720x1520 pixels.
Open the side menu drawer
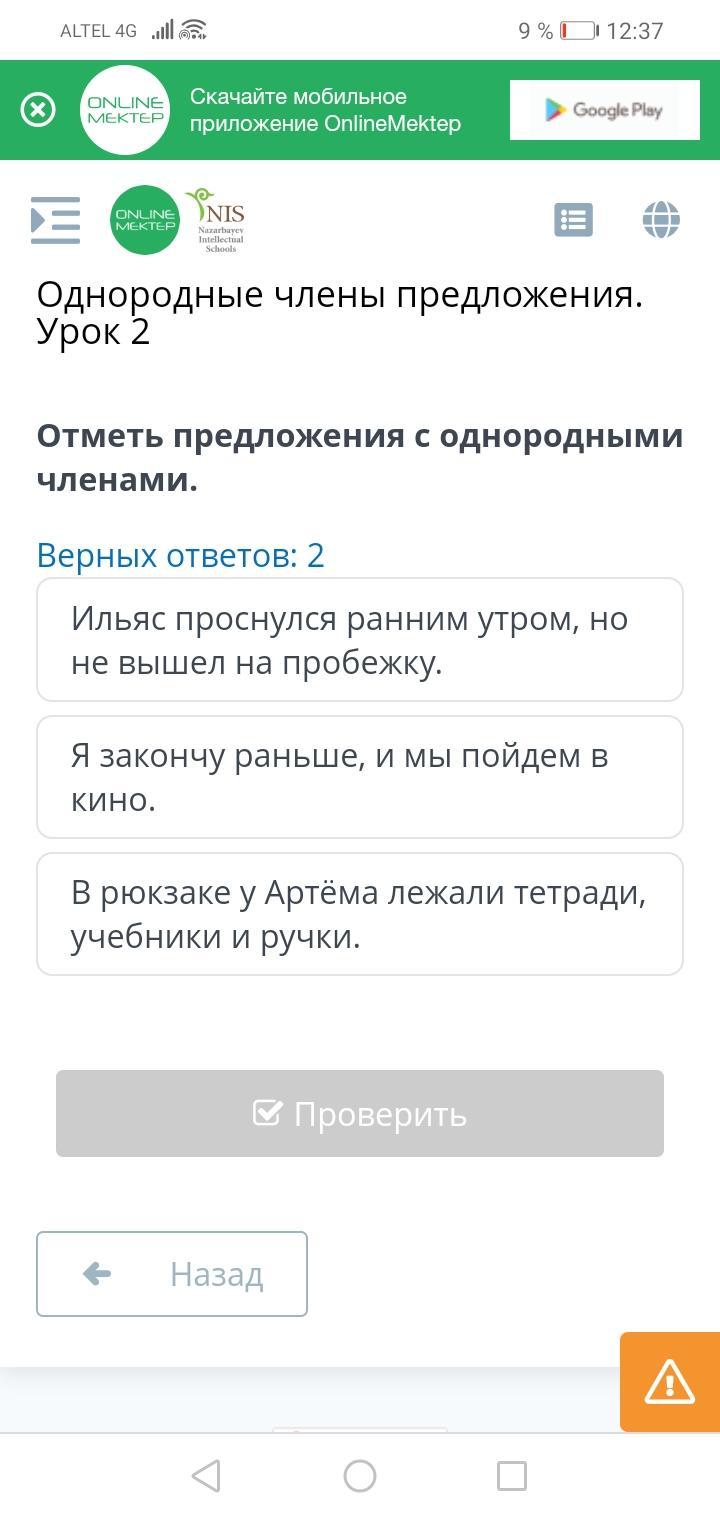[x=55, y=220]
